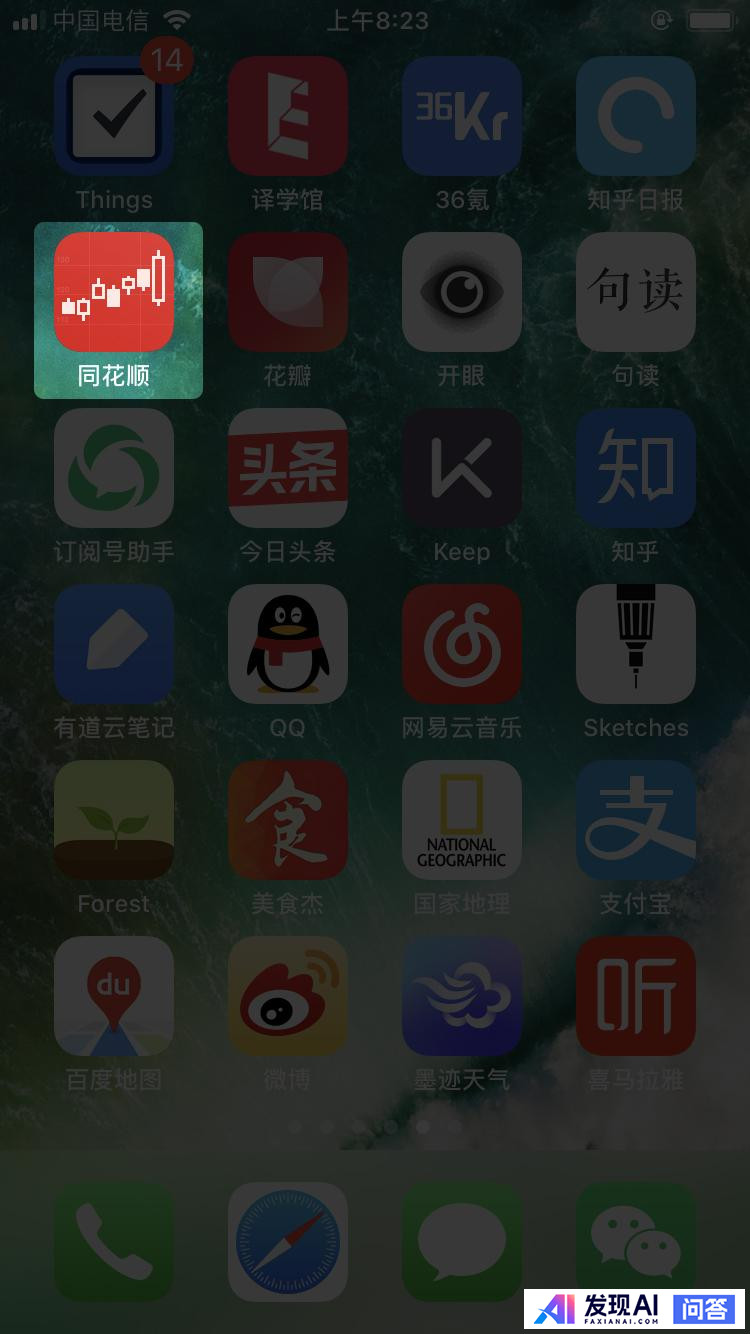Launch the Forest focus app
The width and height of the screenshot is (750, 1334).
[x=114, y=820]
